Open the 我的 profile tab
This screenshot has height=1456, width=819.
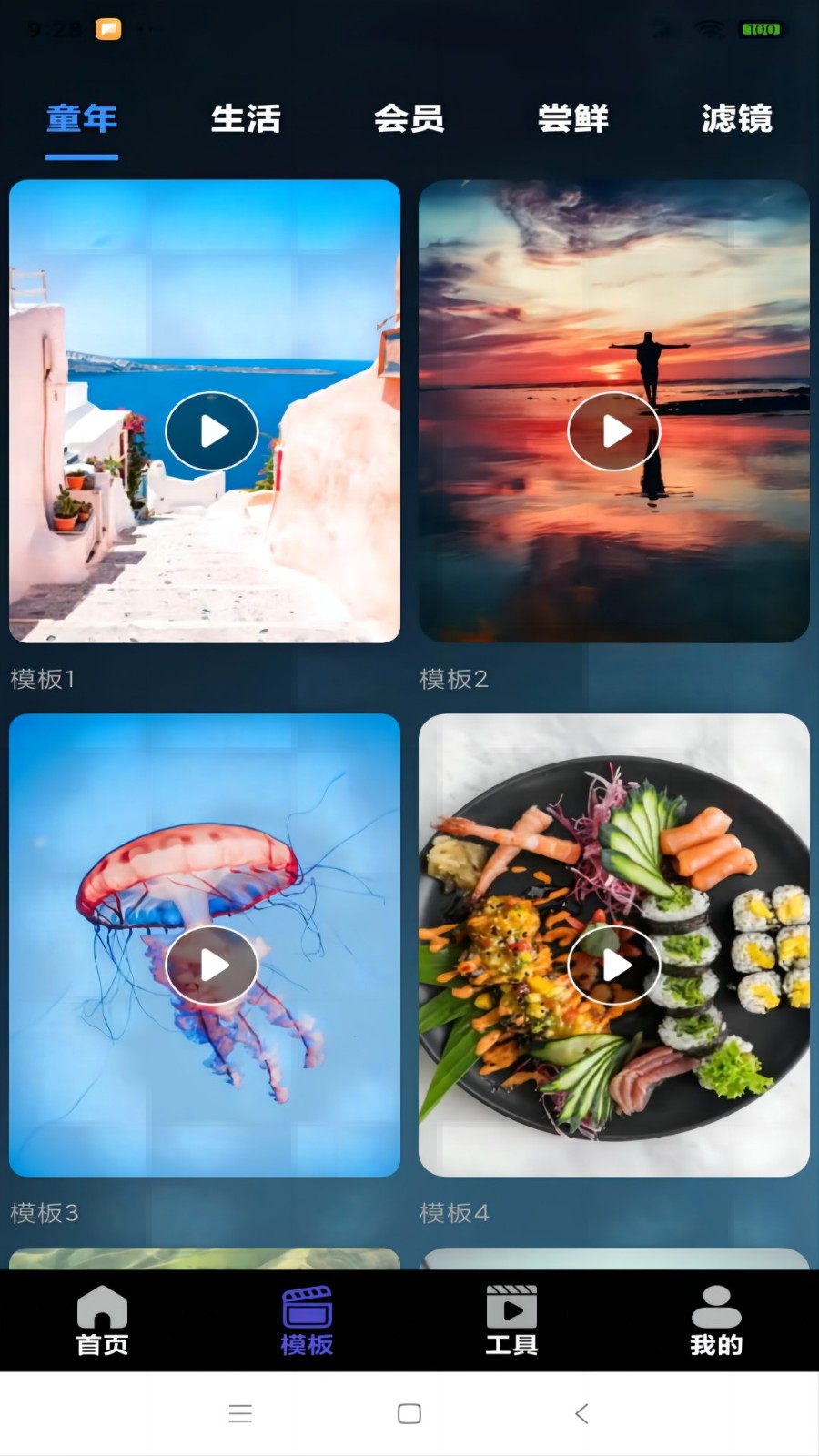(x=716, y=1320)
